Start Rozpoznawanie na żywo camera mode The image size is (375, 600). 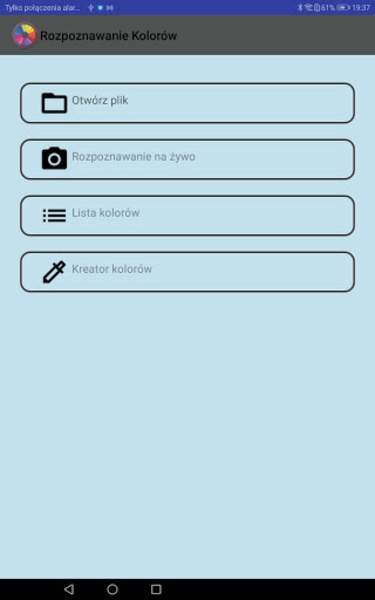click(x=187, y=159)
